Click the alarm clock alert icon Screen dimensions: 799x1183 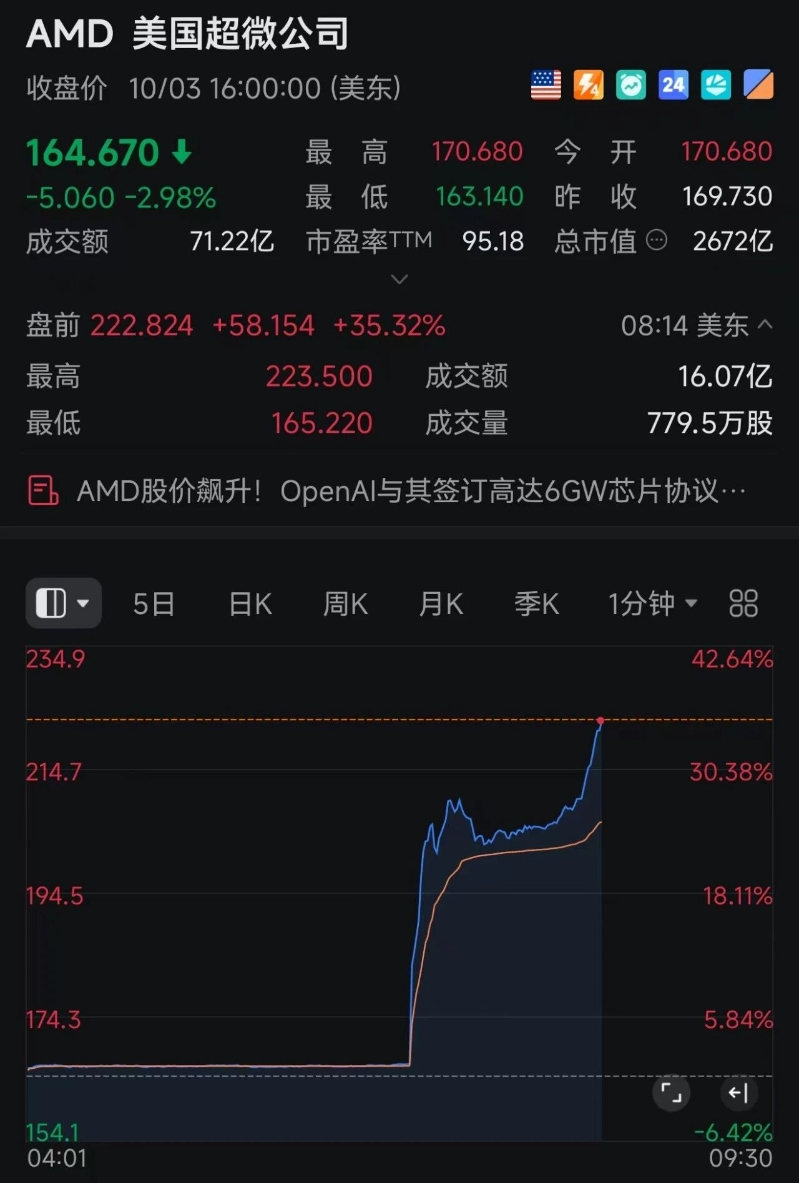point(630,86)
